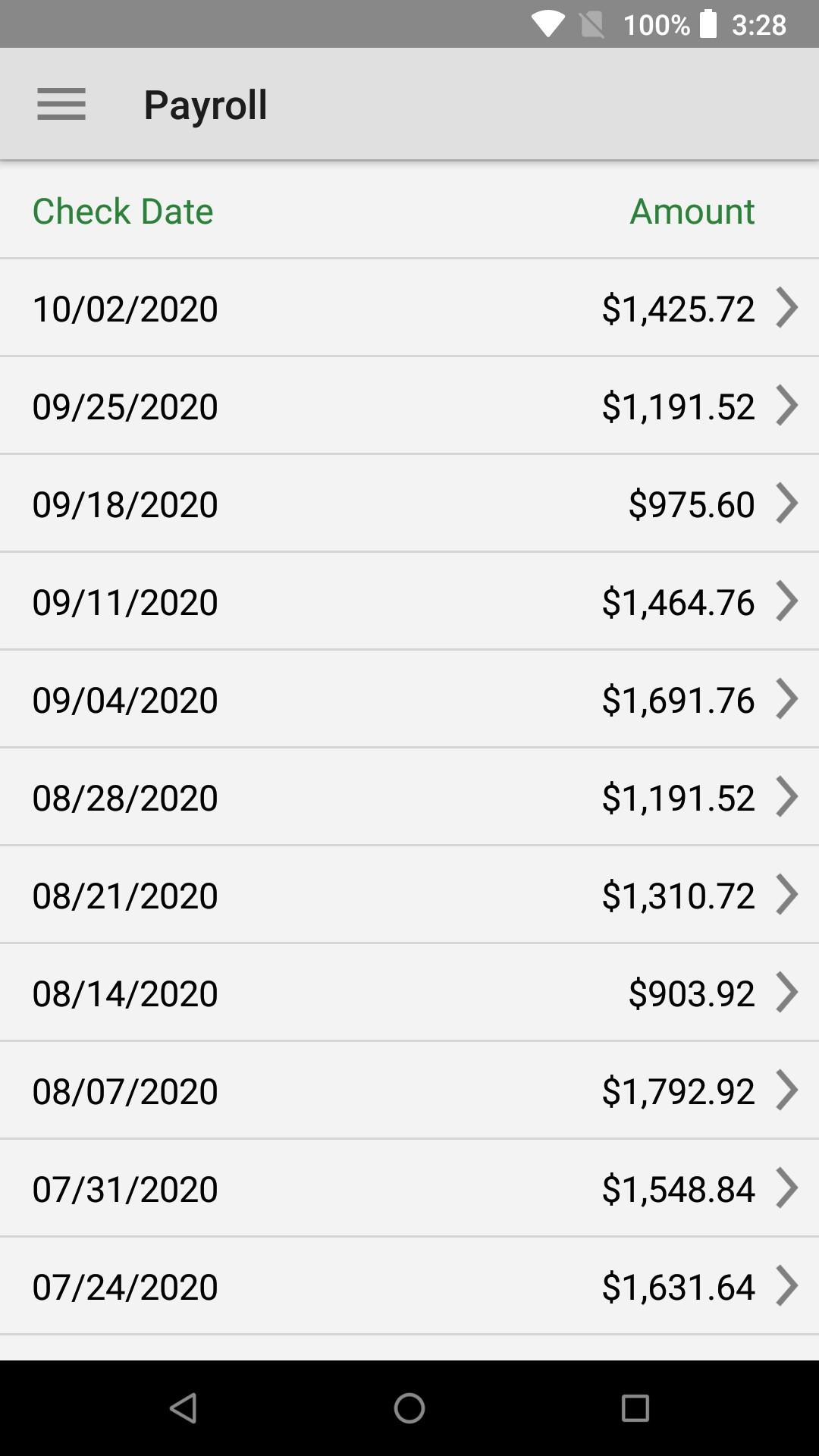Open the 09/04/2020 paycheck of $1,691.76
This screenshot has width=819, height=1456.
tap(409, 699)
